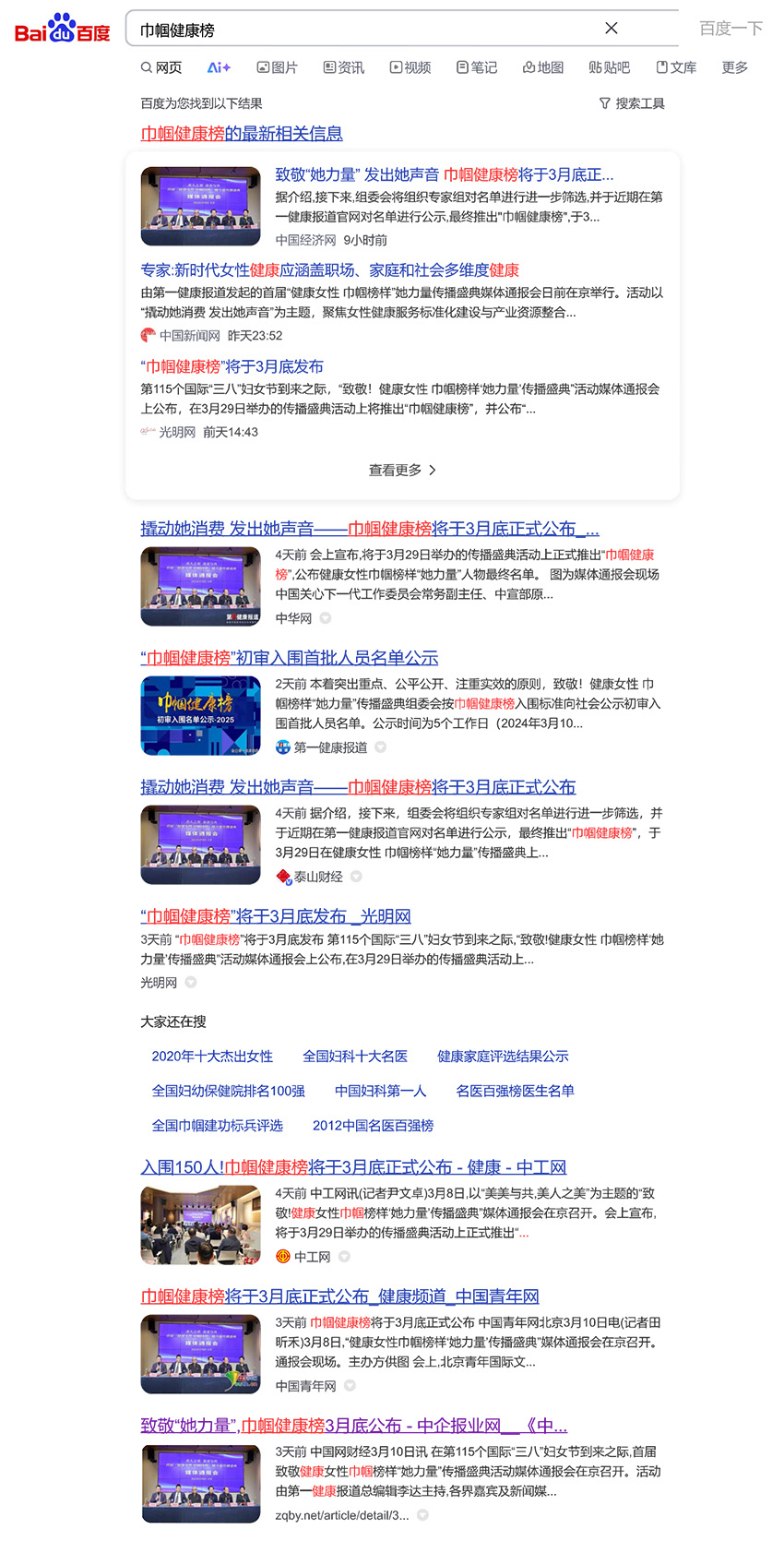Switch to the 视频 tab

click(410, 67)
